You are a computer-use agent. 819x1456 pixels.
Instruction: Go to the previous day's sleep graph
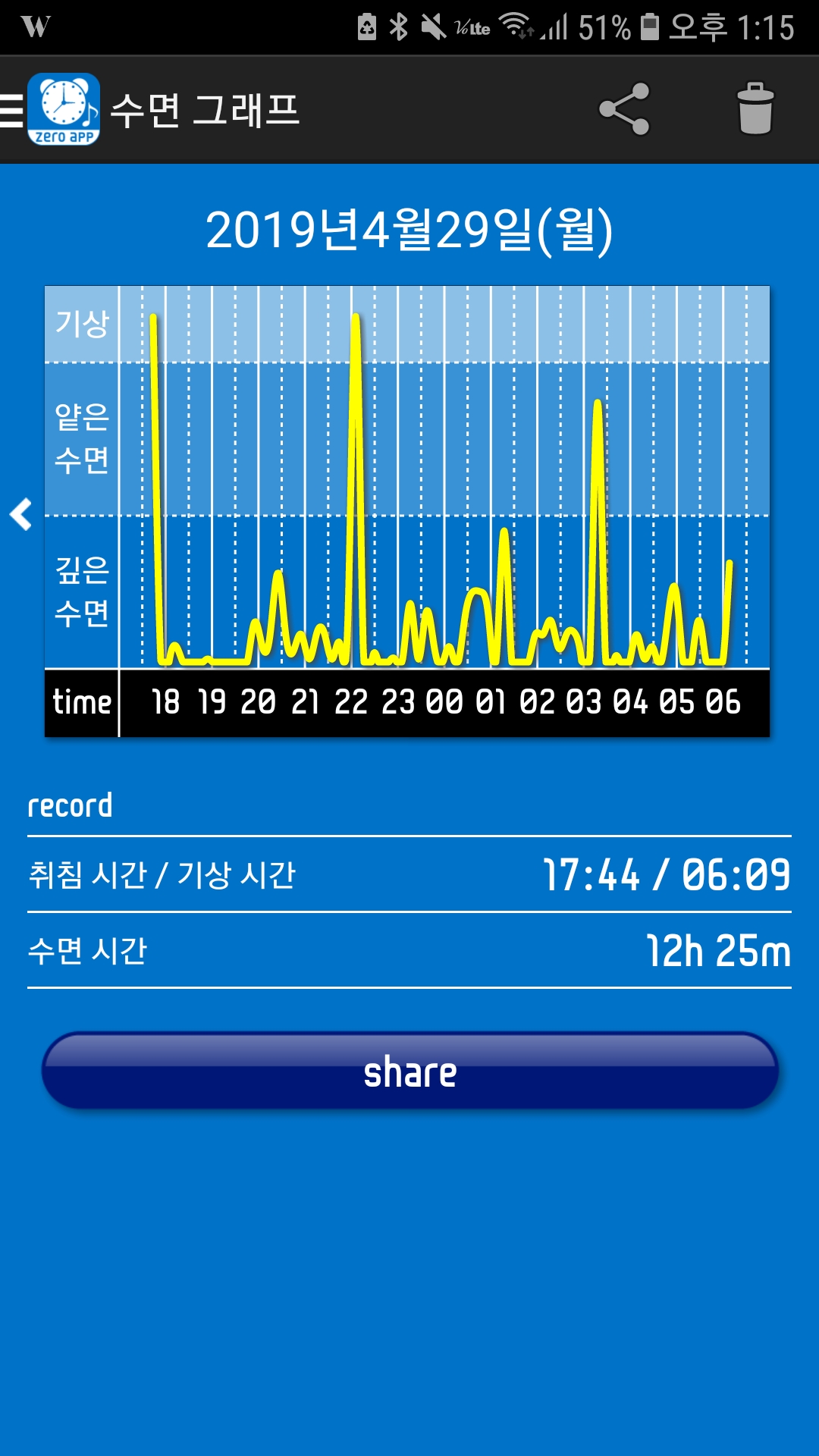[21, 514]
